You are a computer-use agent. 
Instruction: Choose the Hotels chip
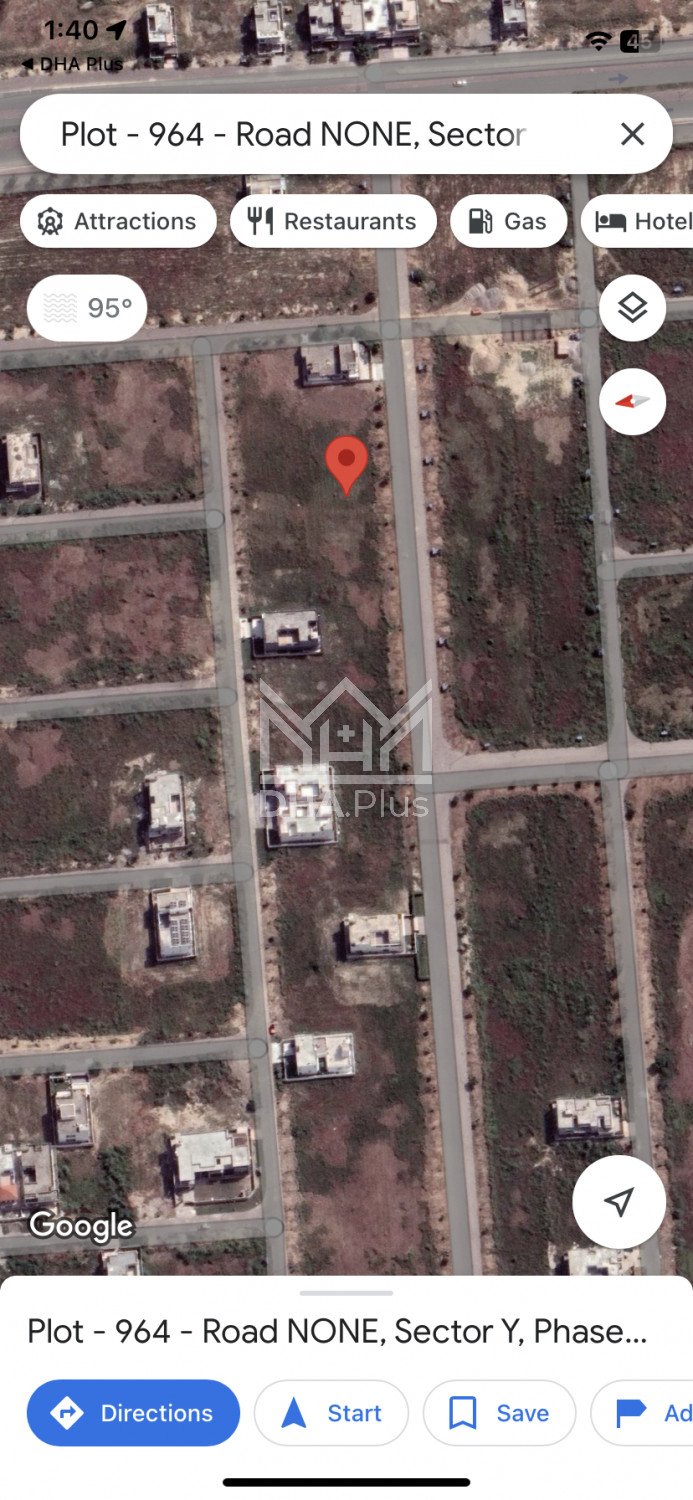642,221
